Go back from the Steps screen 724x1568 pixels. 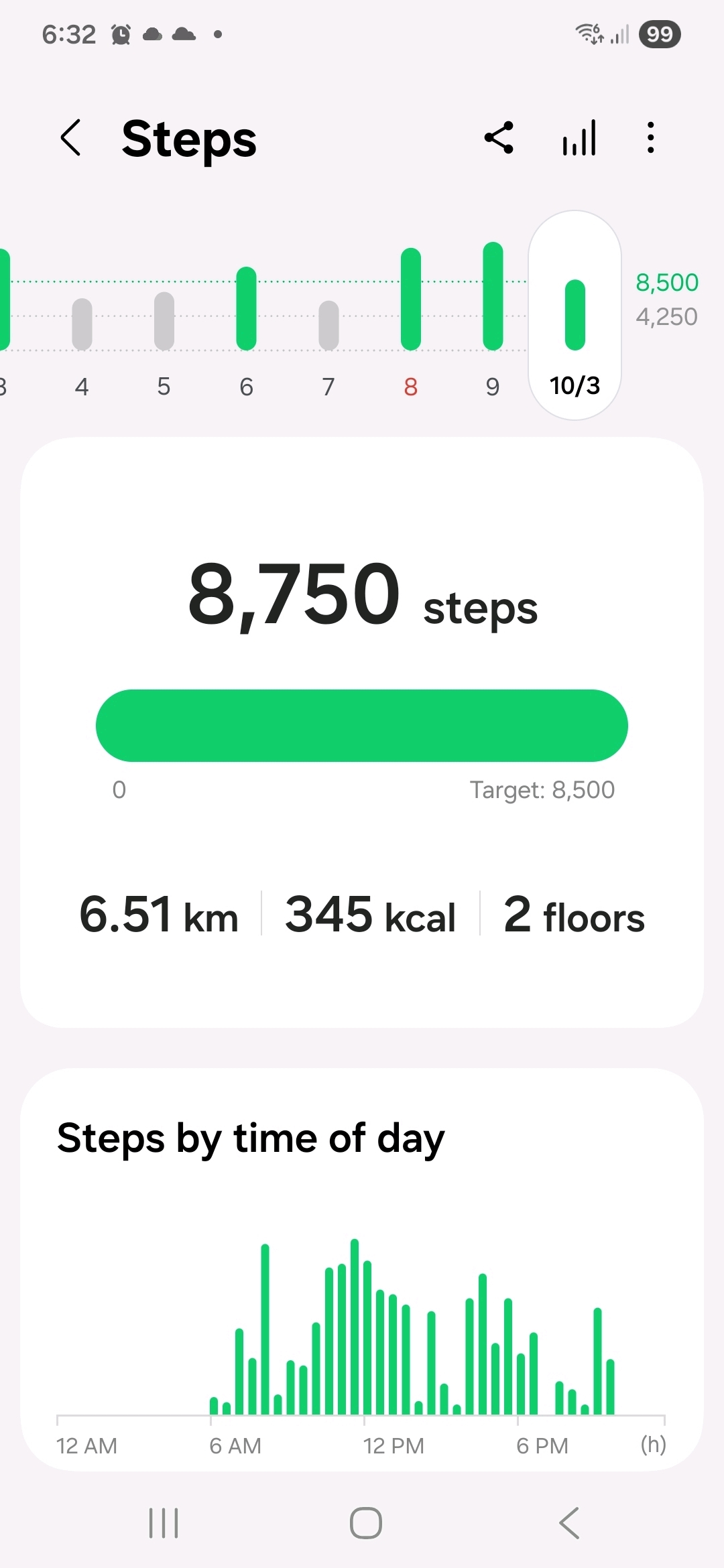(x=71, y=138)
